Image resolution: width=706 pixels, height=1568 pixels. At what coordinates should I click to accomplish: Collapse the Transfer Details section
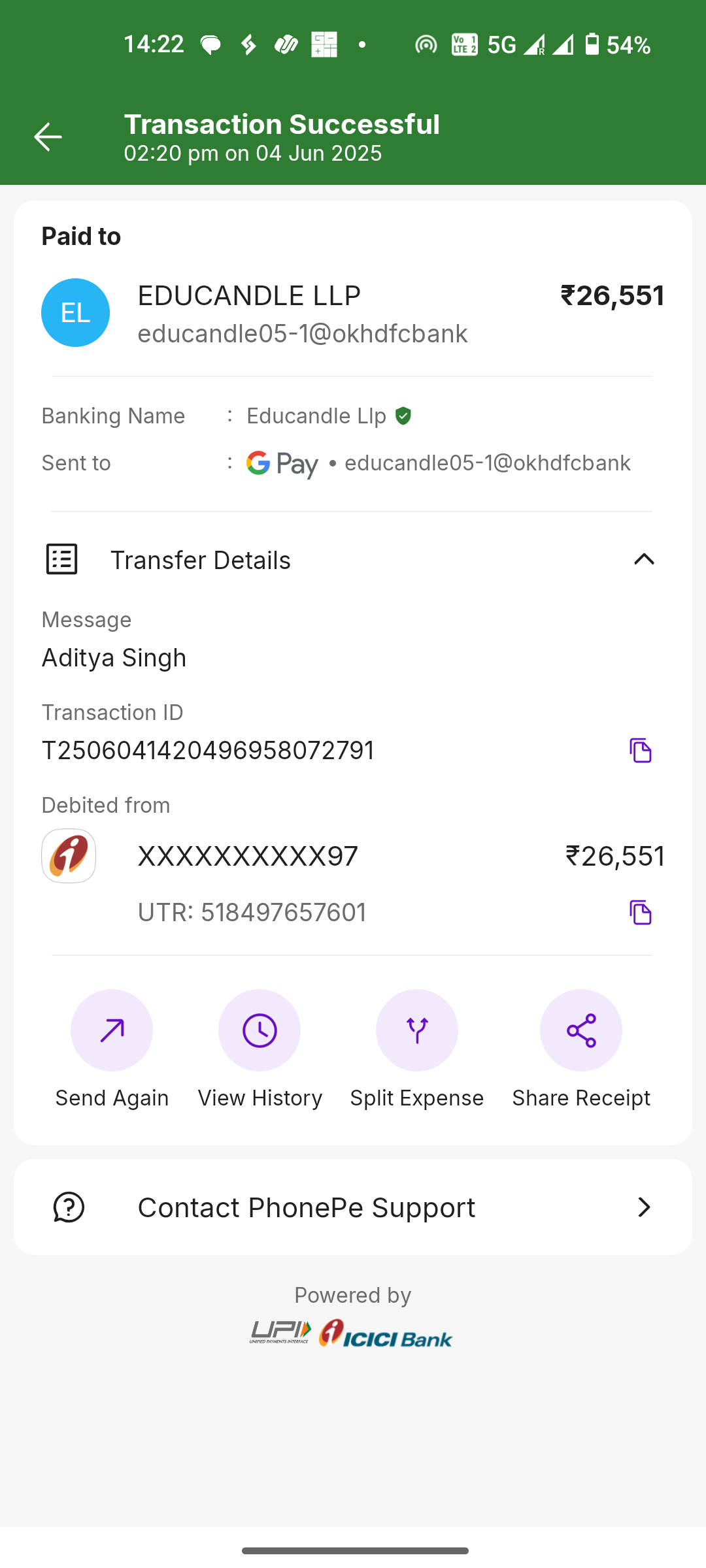(644, 559)
